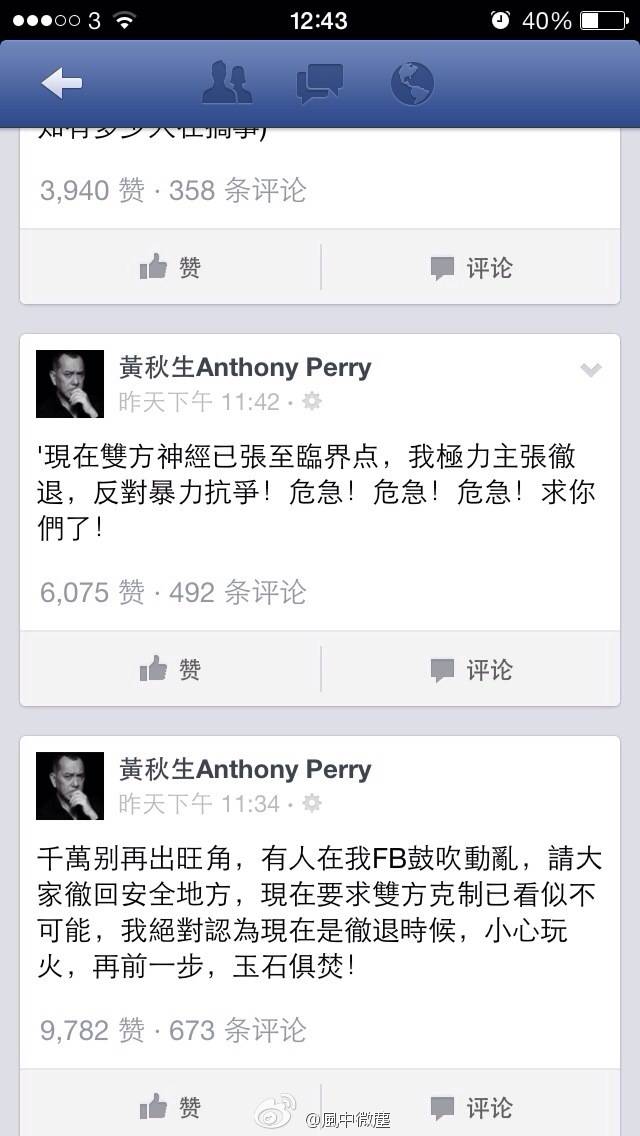
Task: View 6,075 likes and 492 comments
Action: click(173, 592)
